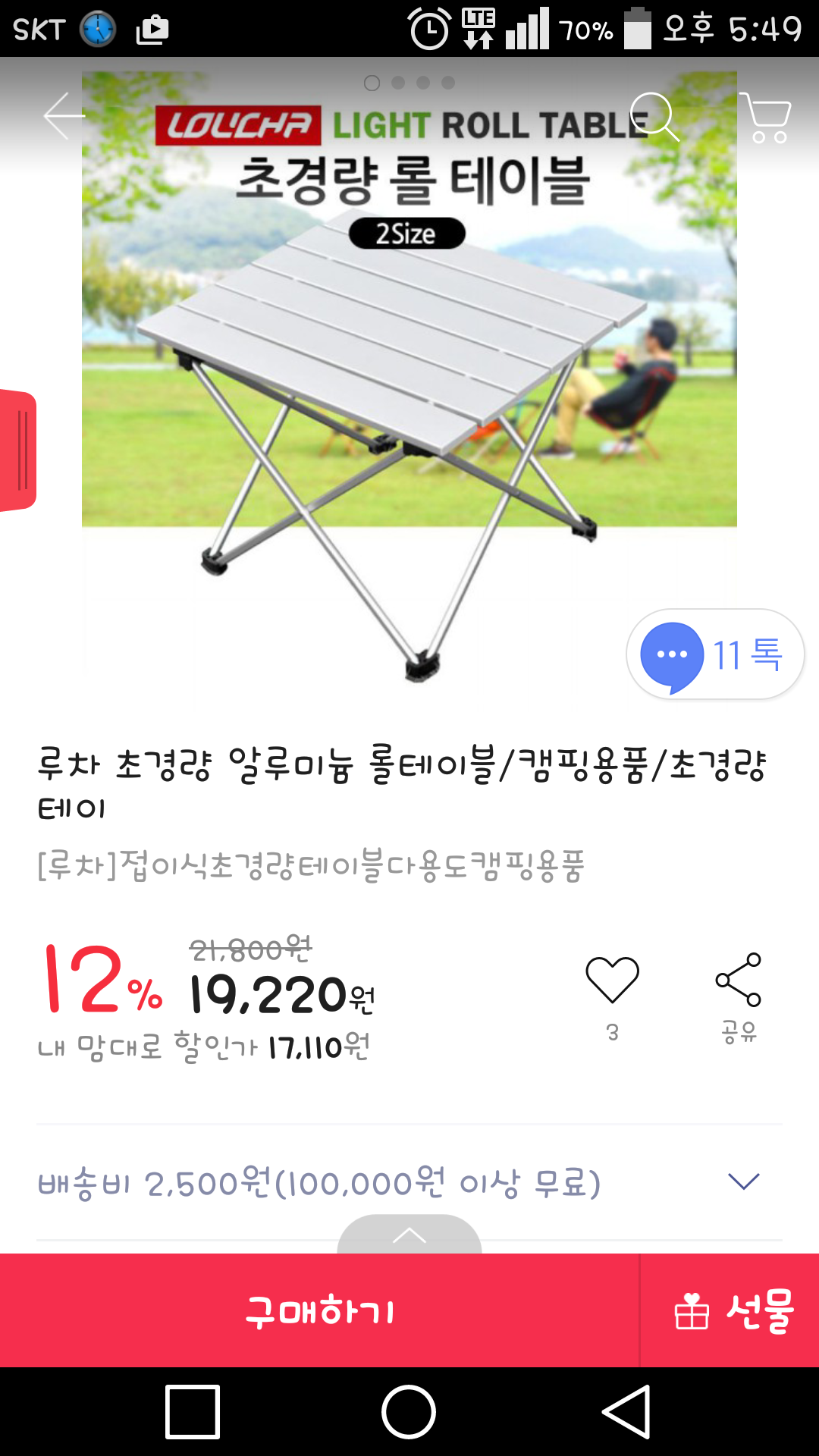The image size is (819, 1456).
Task: Expand the 배송비 shipping fee details
Action: 743,1181
